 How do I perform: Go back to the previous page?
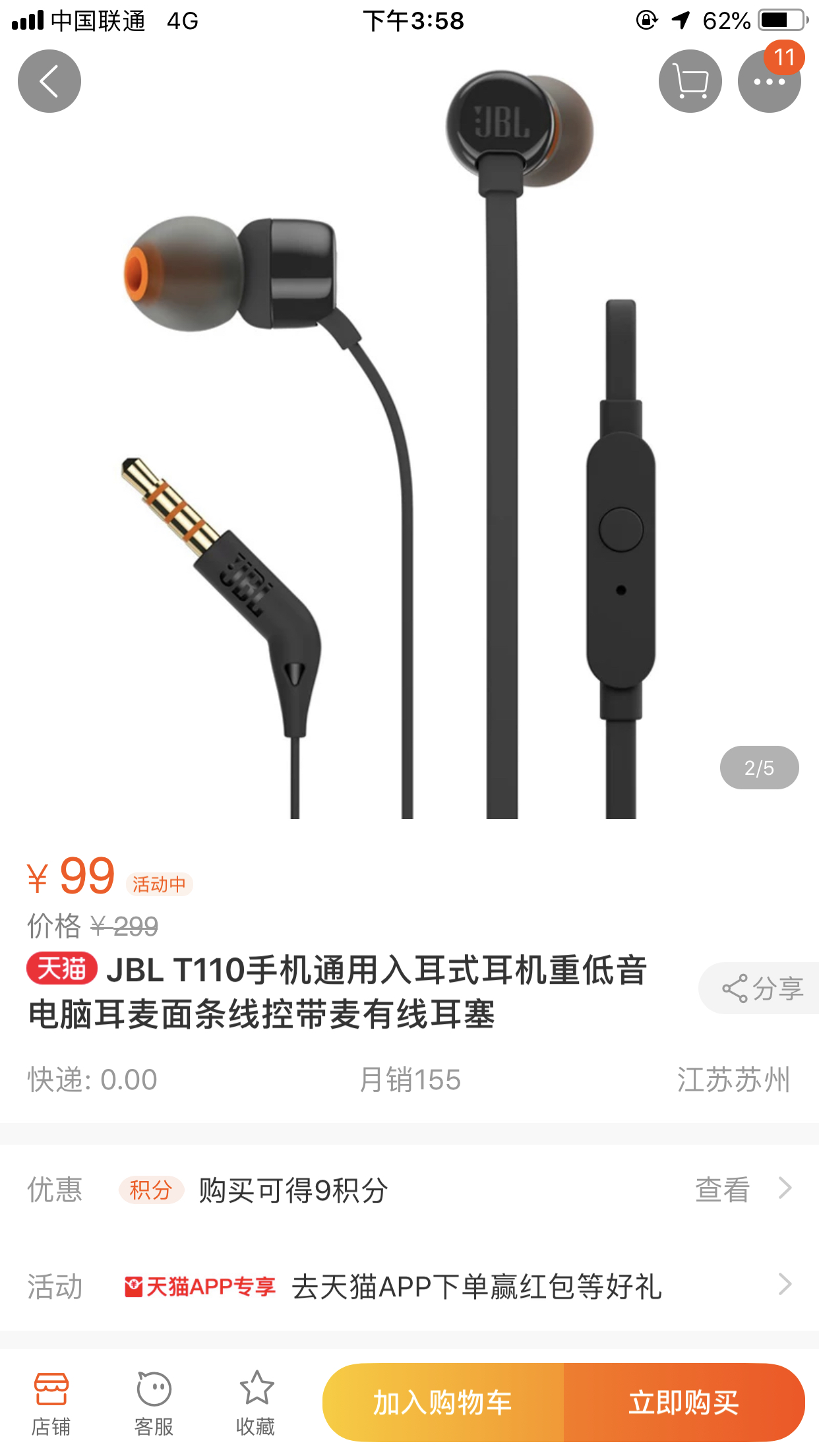pyautogui.click(x=49, y=81)
